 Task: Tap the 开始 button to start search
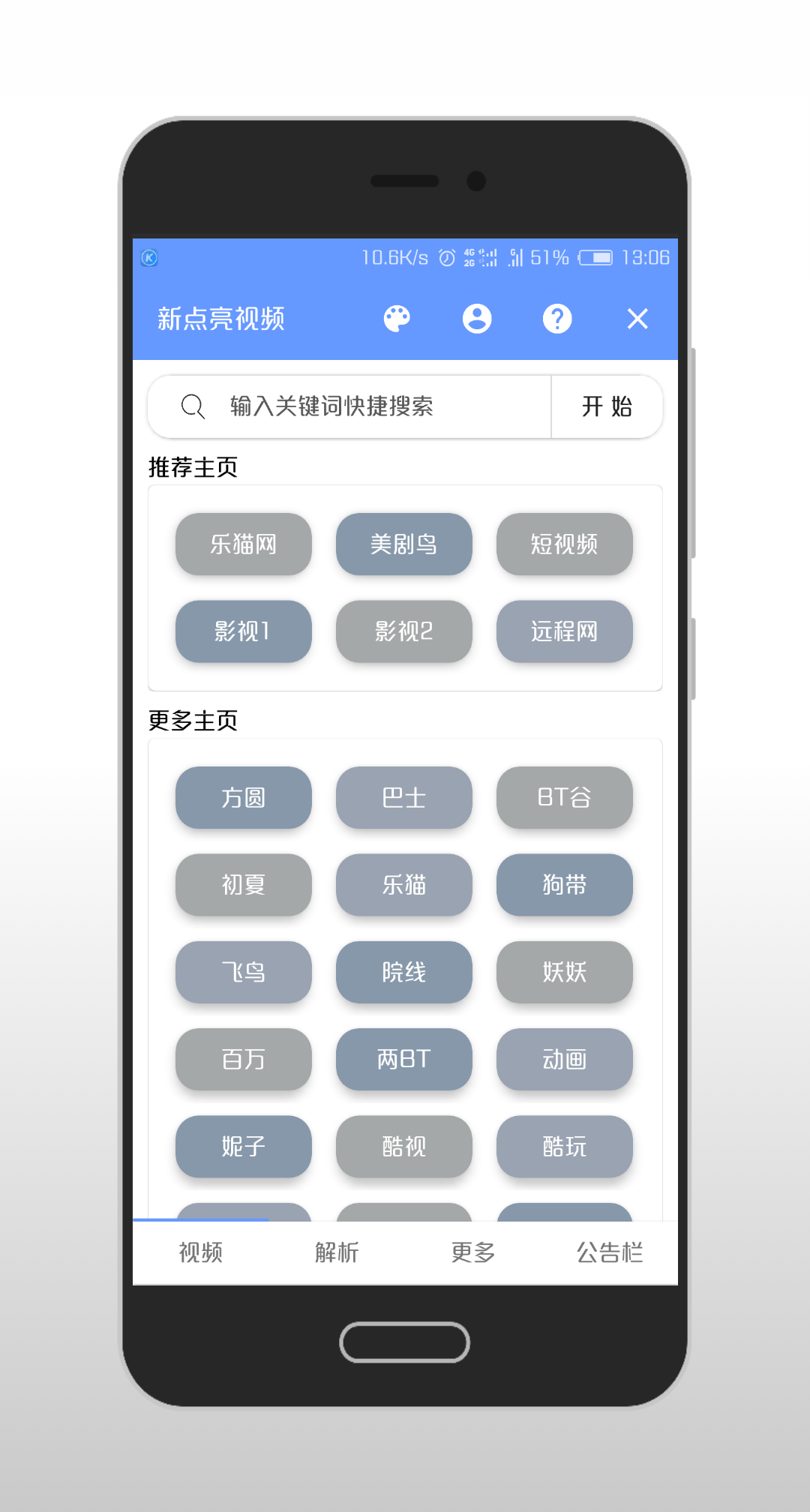tap(607, 406)
